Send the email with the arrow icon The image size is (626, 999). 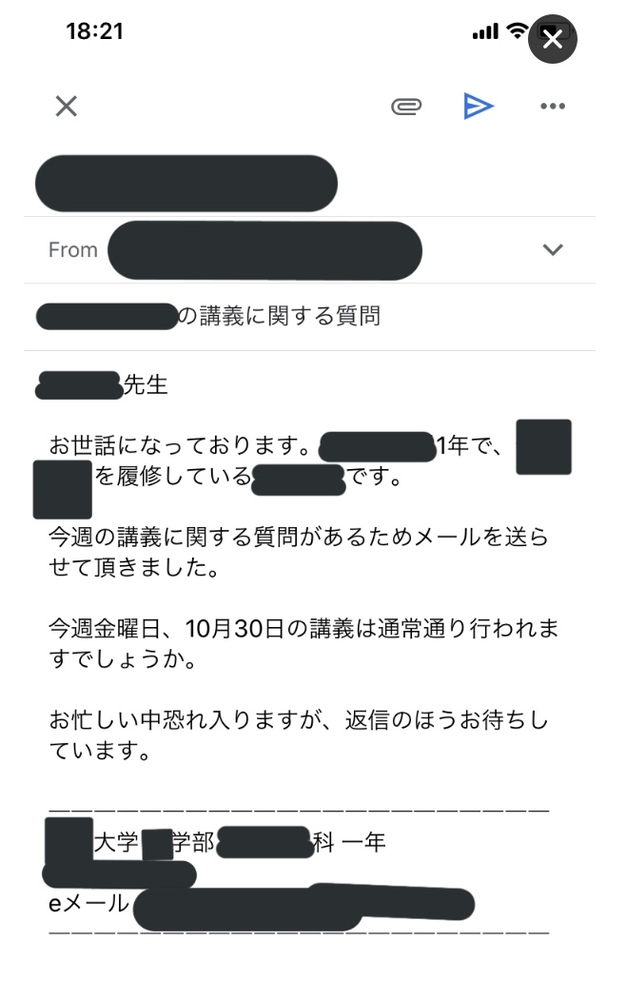pyautogui.click(x=479, y=106)
